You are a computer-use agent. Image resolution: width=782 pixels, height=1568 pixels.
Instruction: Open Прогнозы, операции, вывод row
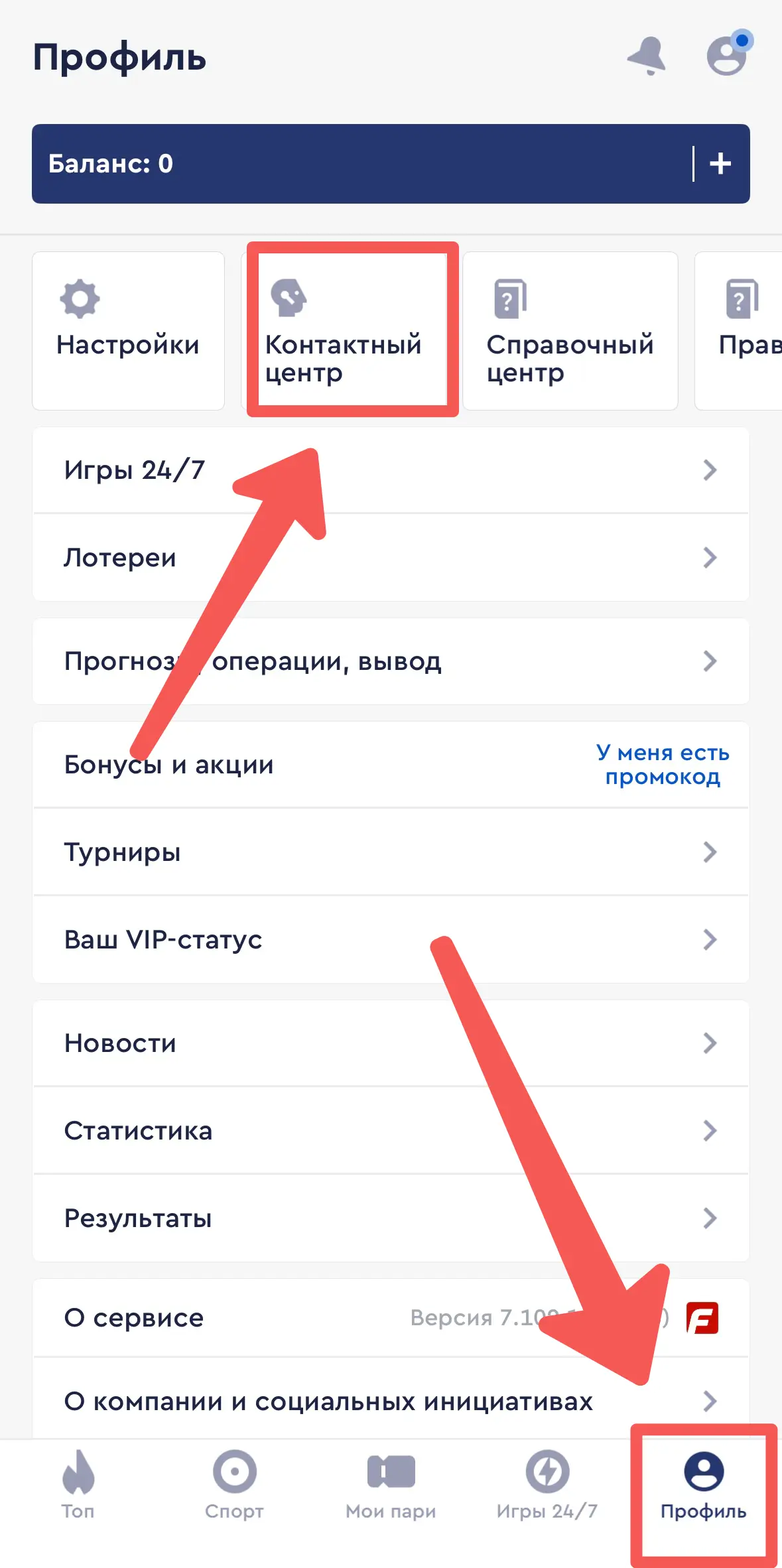pyautogui.click(x=391, y=661)
